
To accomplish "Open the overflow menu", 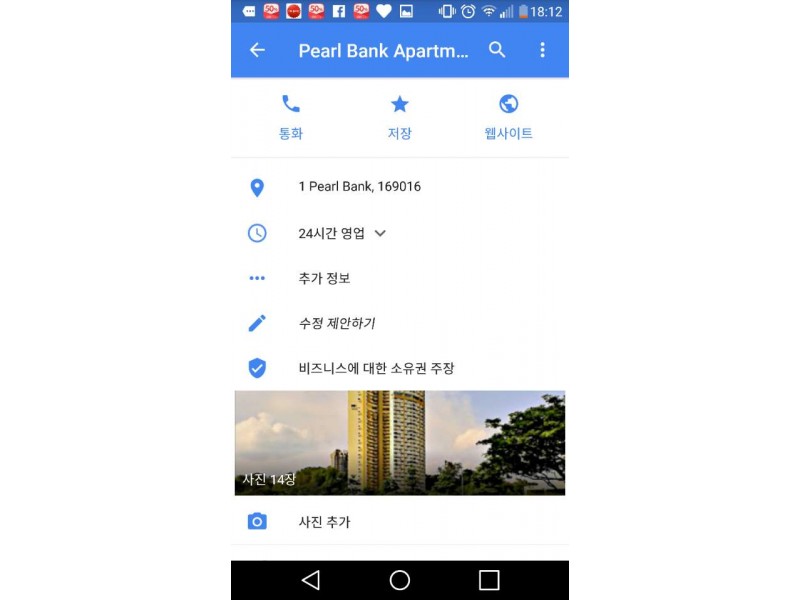I will tap(543, 50).
